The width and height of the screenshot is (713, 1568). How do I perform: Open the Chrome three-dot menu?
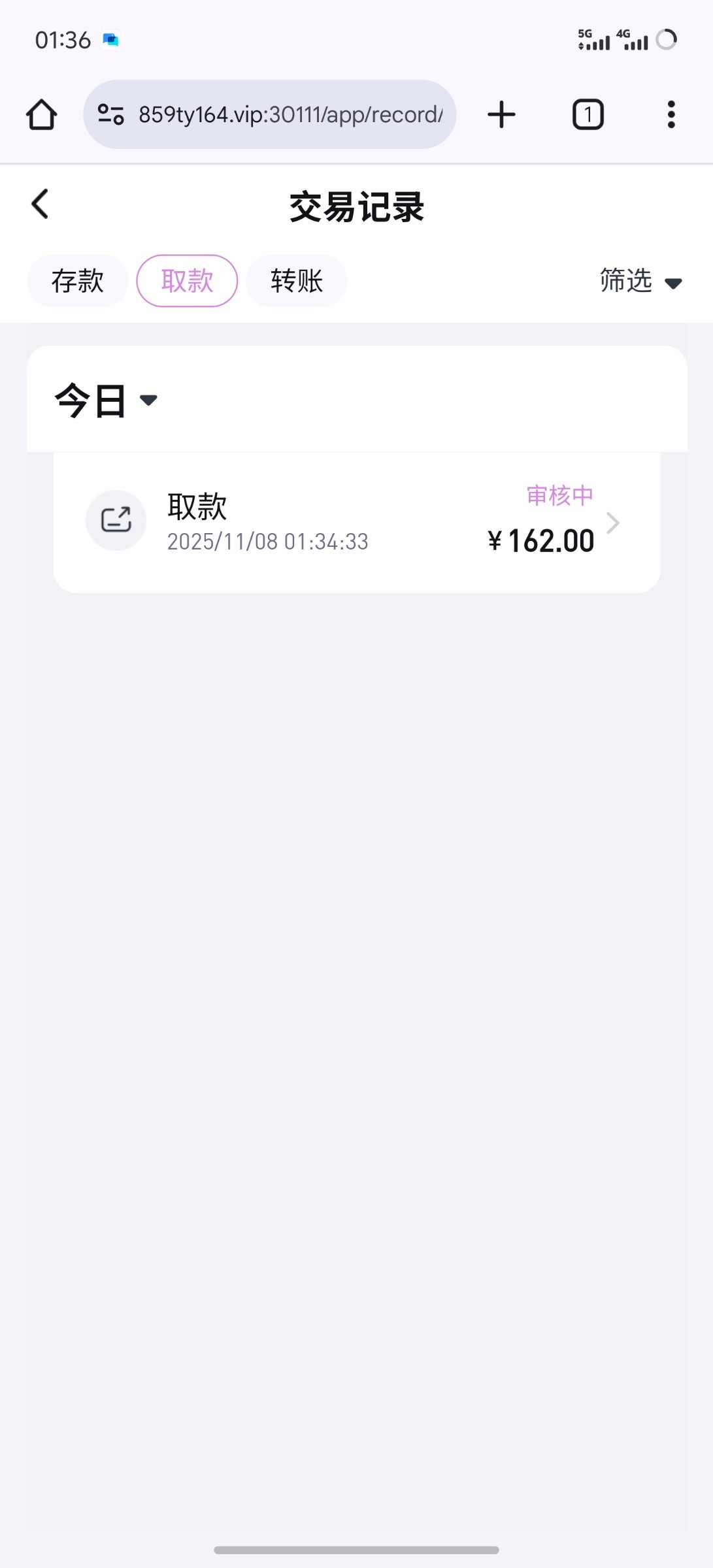[x=671, y=114]
